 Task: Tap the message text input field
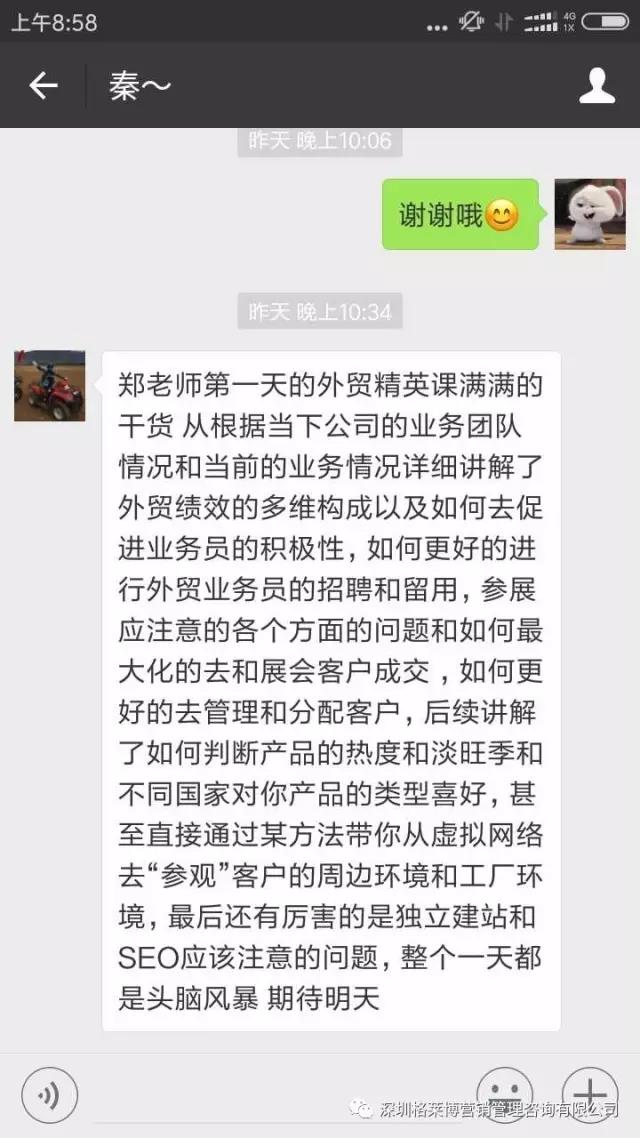(x=275, y=1096)
